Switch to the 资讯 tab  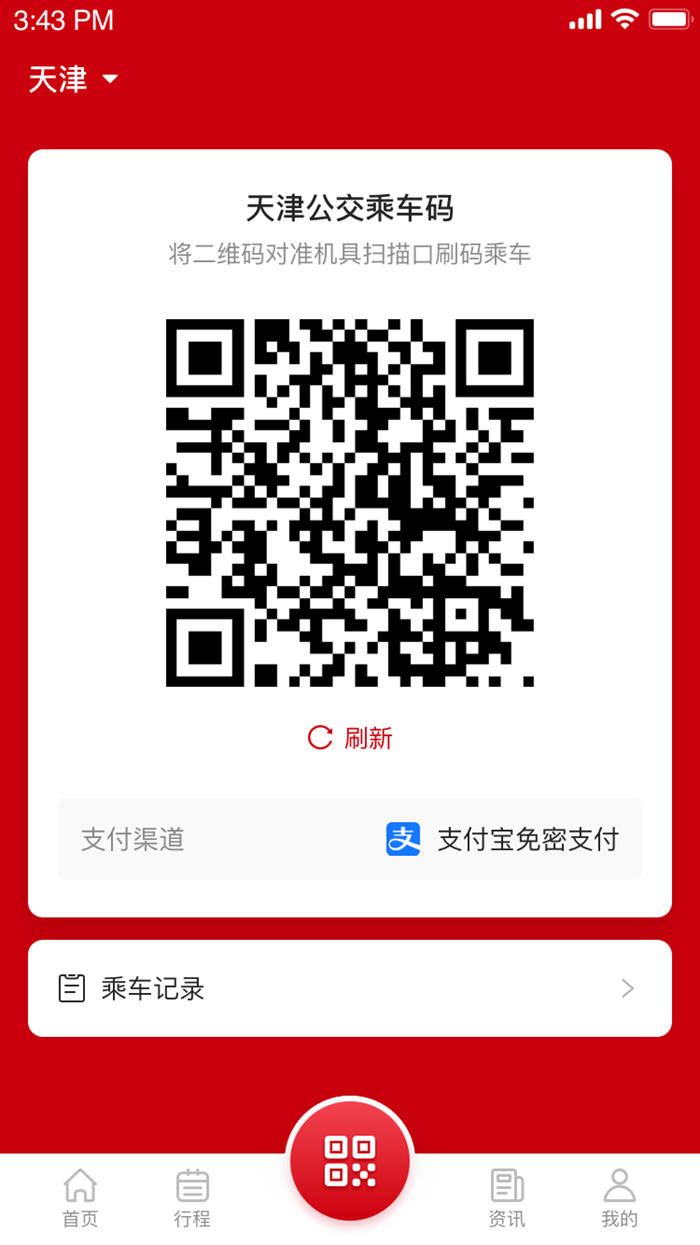[x=507, y=1198]
